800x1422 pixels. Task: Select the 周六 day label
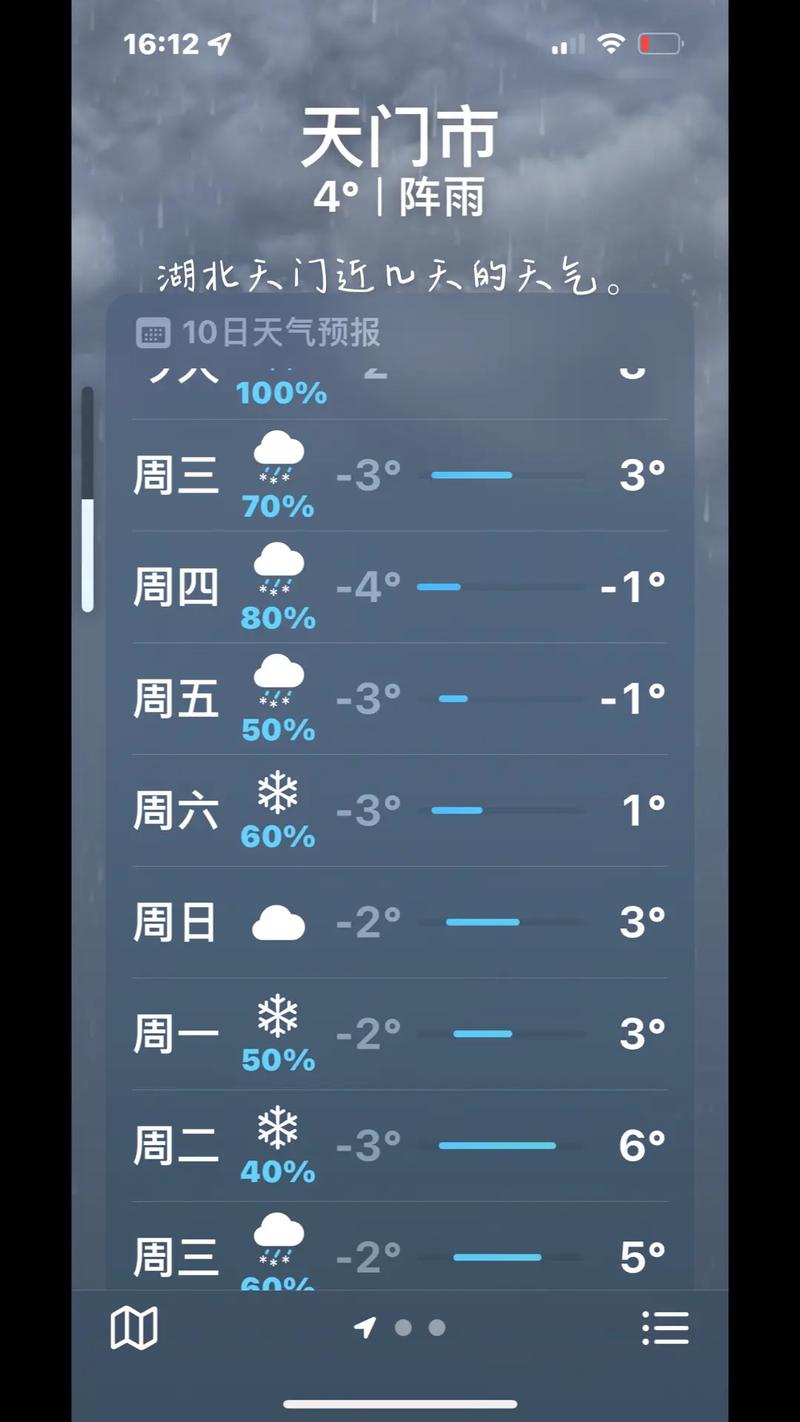[x=176, y=807]
